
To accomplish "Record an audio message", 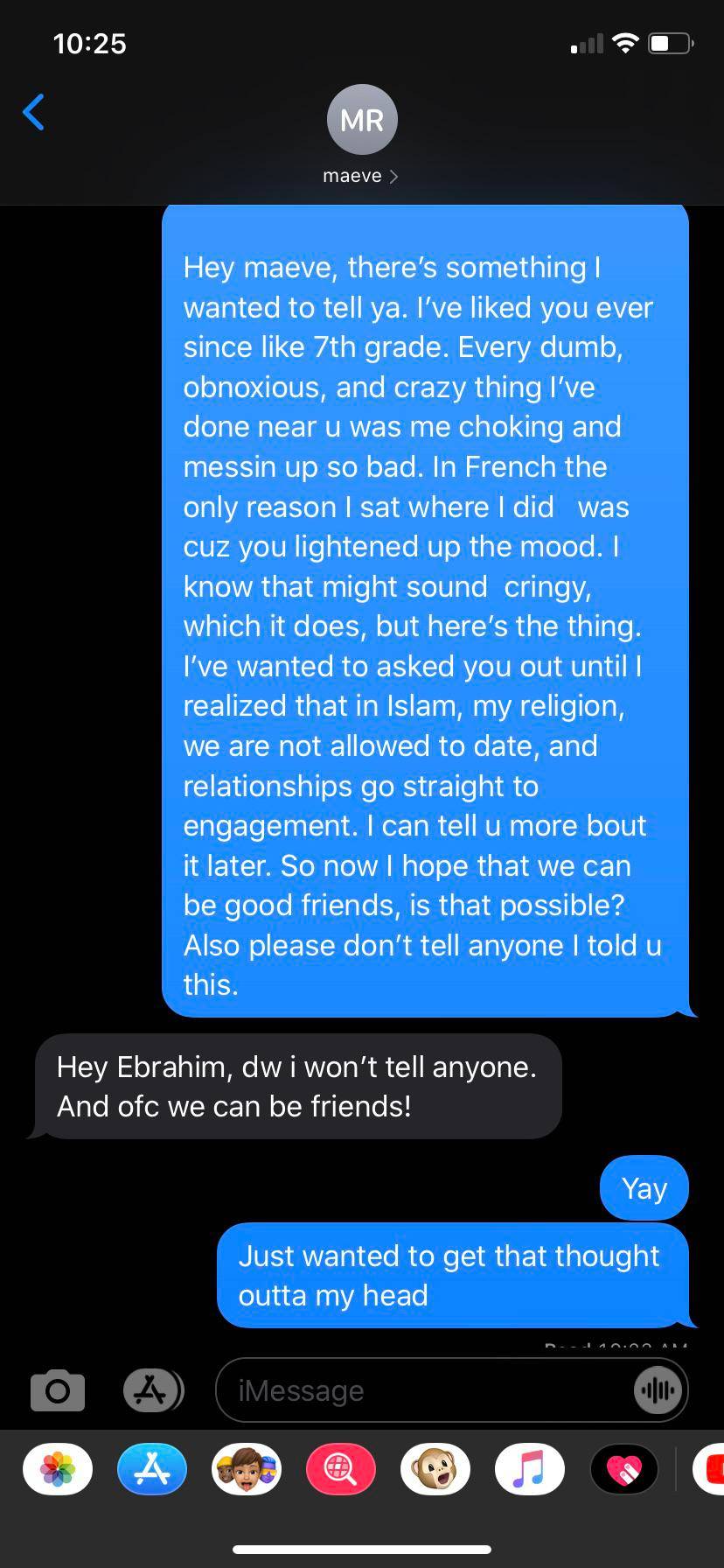I will pyautogui.click(x=658, y=1390).
